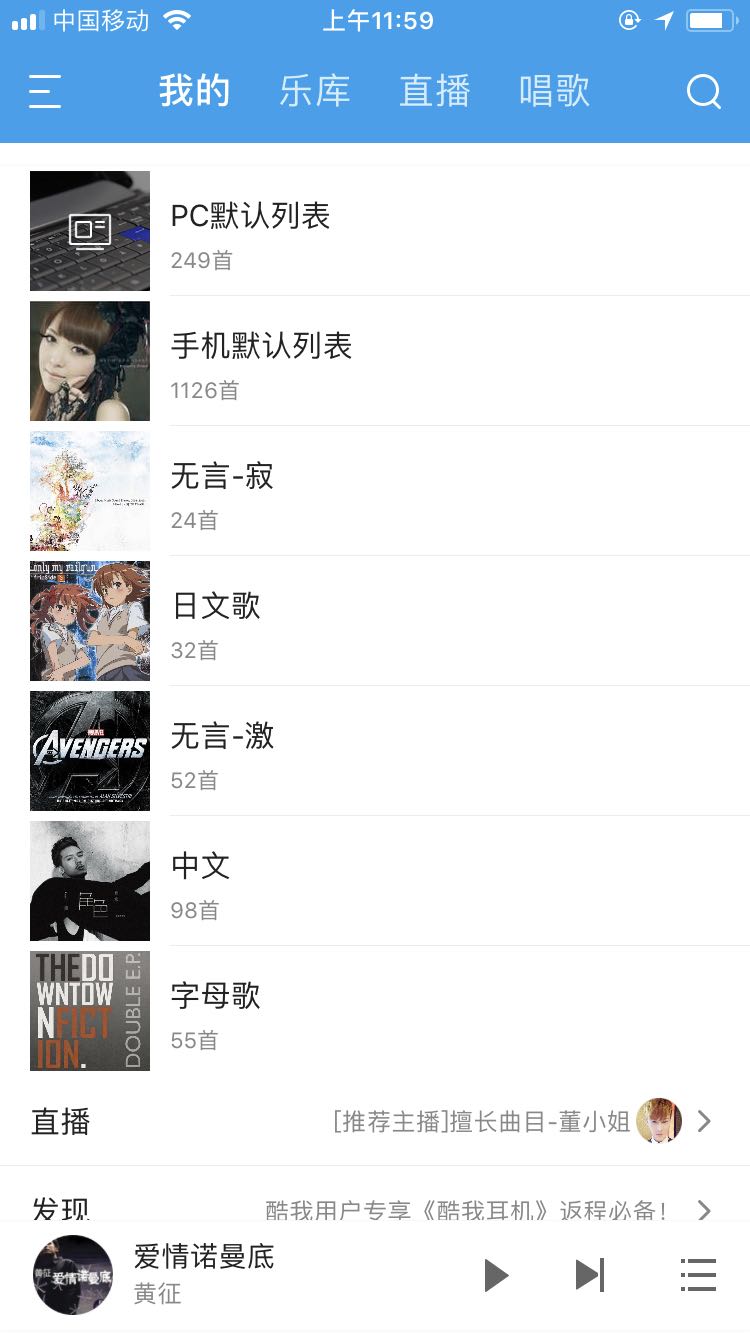Select the 我的 tab
Viewport: 750px width, 1334px height.
point(195,91)
